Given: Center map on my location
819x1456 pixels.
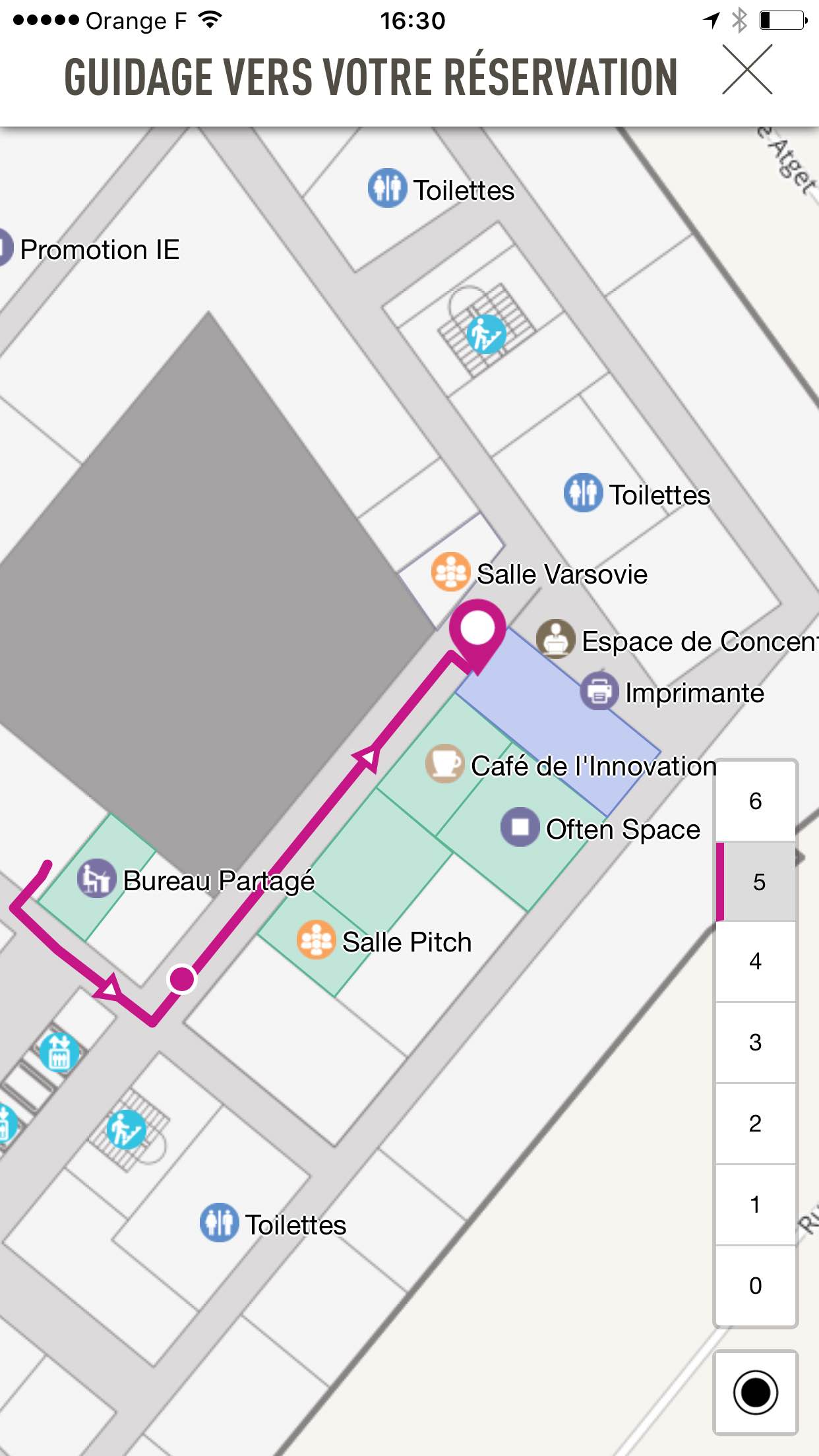Looking at the screenshot, I should click(x=756, y=1393).
